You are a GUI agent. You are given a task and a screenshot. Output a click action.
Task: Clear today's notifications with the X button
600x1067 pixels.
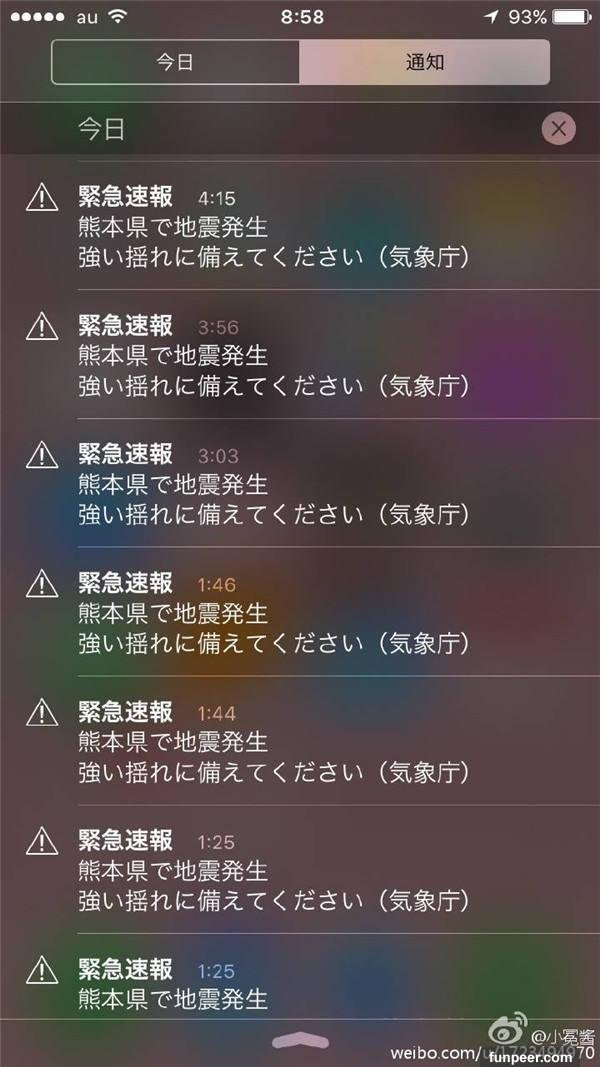tap(558, 128)
